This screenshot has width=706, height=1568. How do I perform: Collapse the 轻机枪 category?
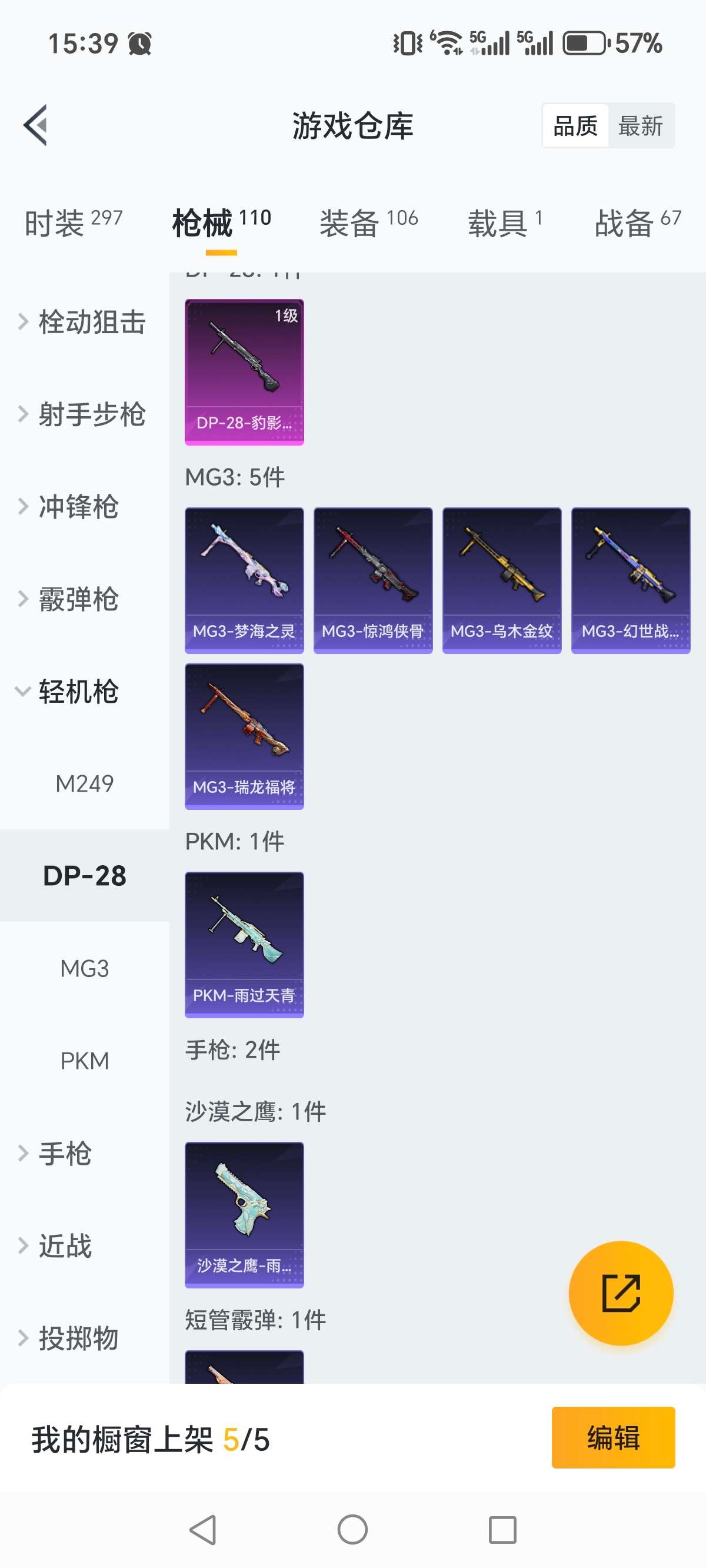(78, 692)
